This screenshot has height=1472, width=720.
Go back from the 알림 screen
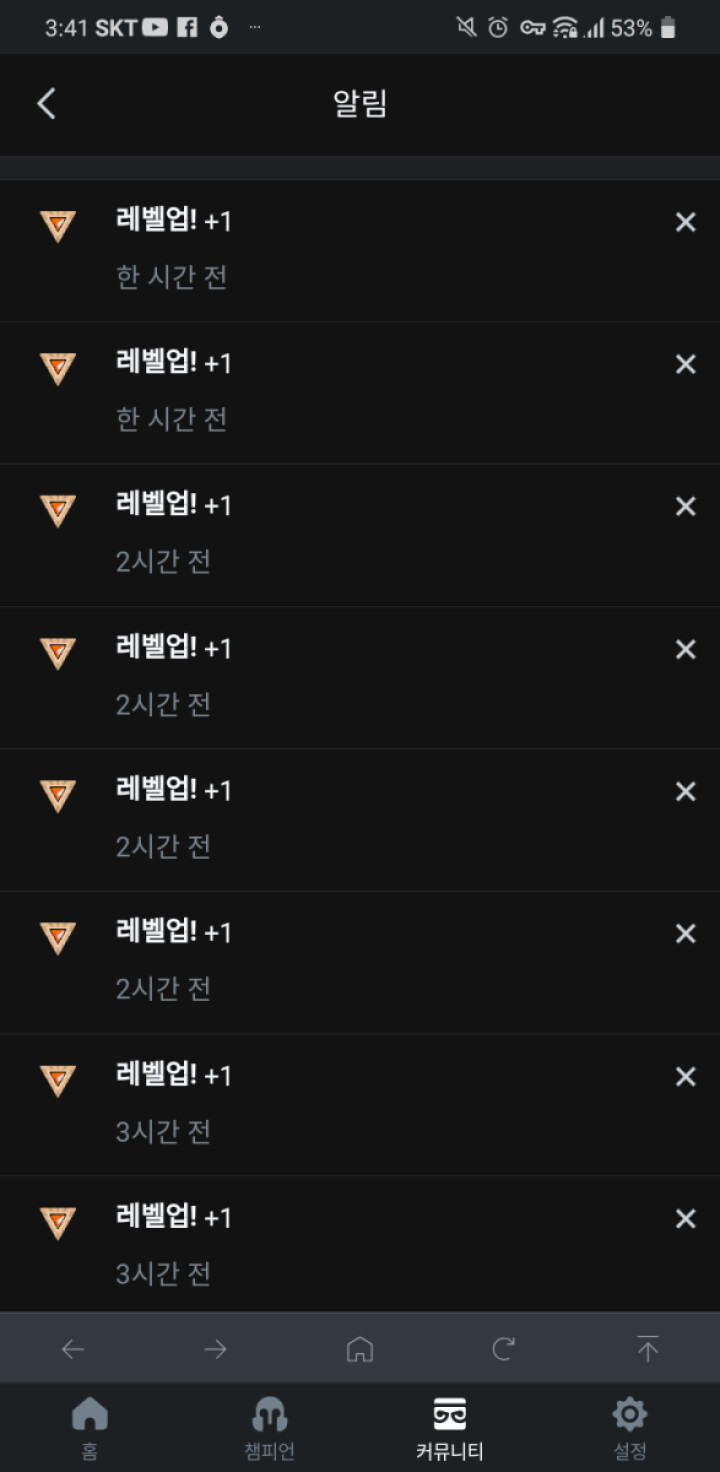tap(47, 103)
